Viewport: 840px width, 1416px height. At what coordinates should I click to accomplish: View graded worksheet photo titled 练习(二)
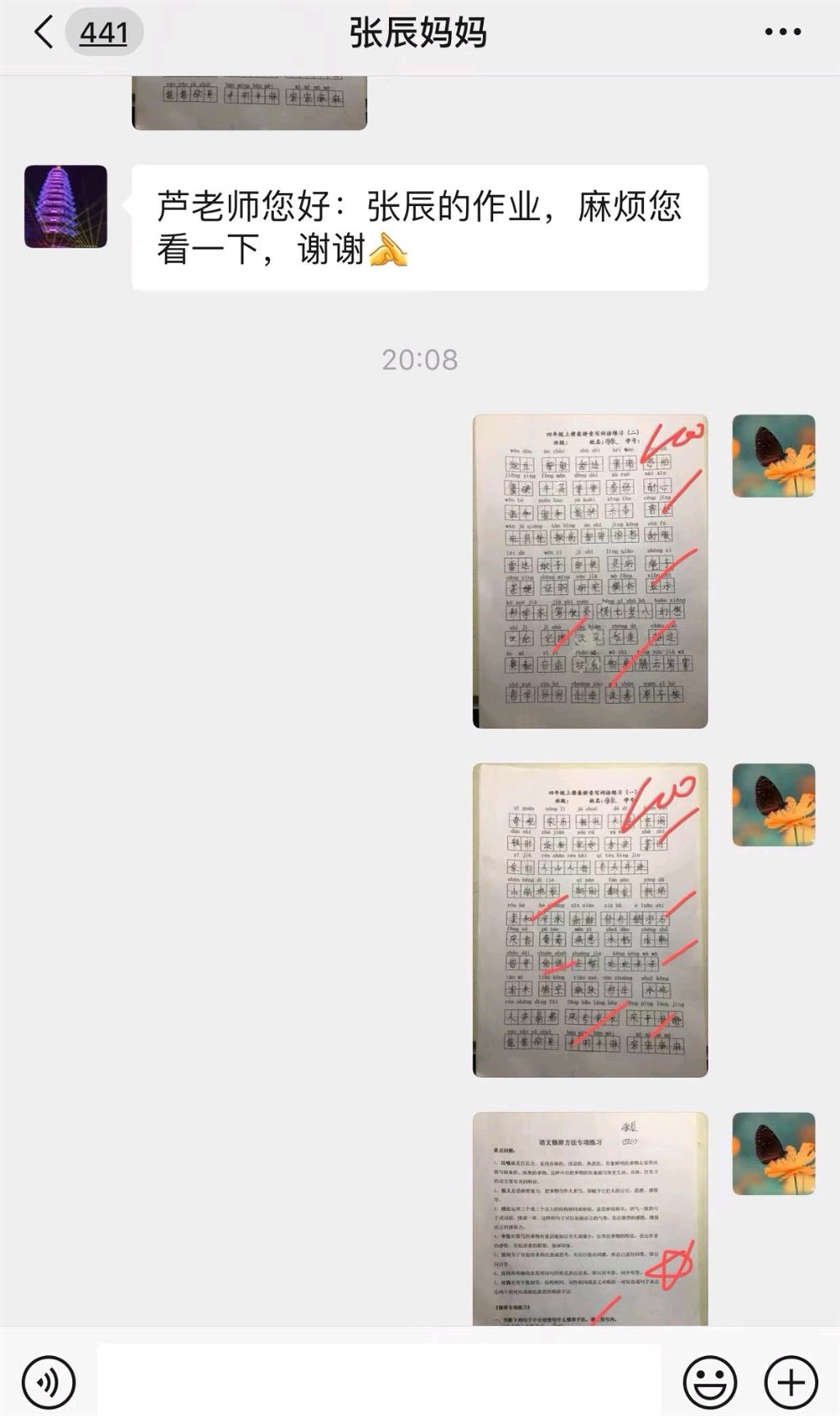[x=590, y=571]
